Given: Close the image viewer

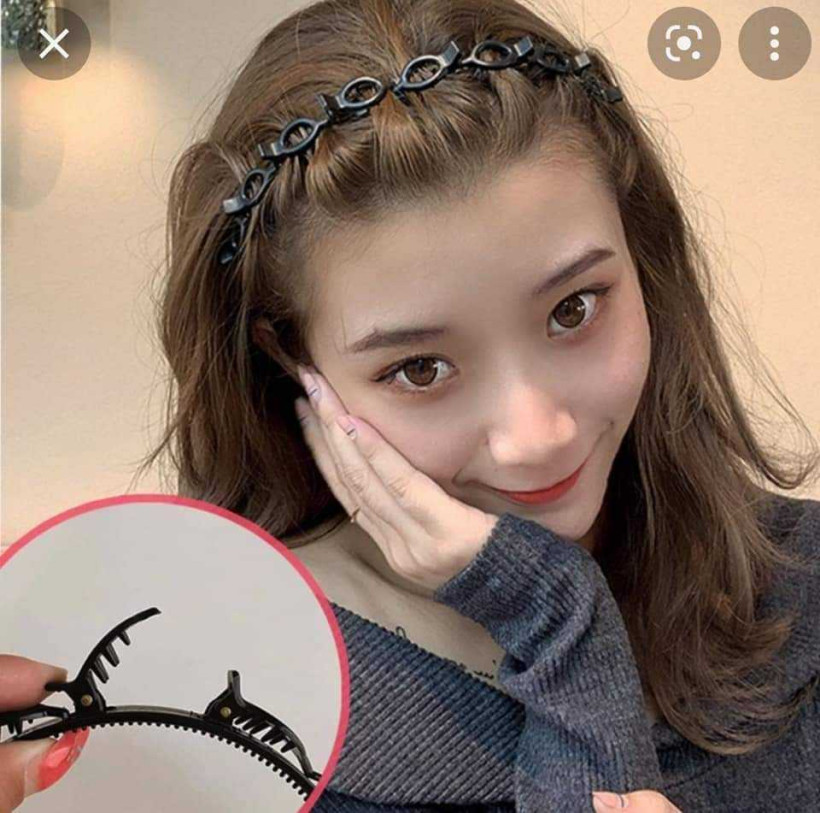Looking at the screenshot, I should click(53, 43).
